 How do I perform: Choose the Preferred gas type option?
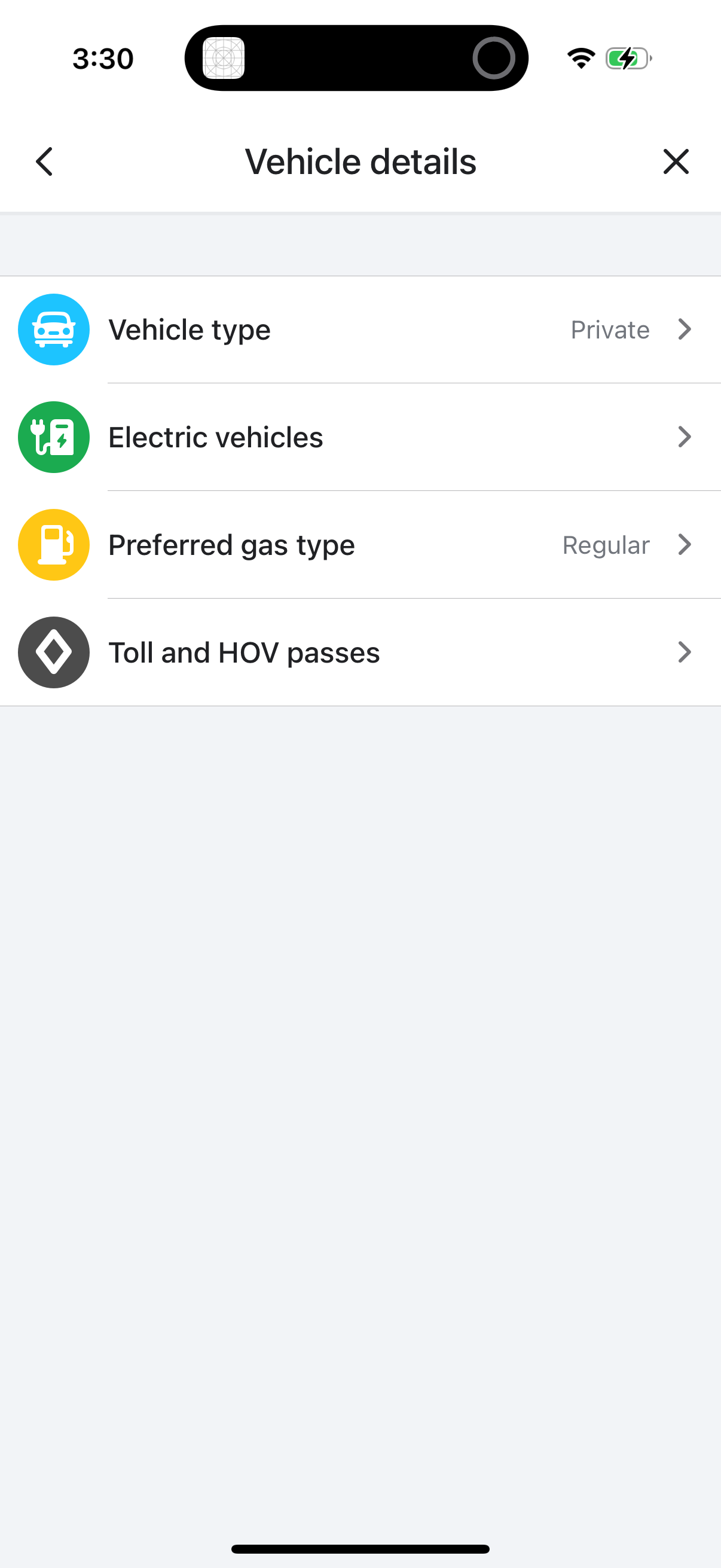231,544
